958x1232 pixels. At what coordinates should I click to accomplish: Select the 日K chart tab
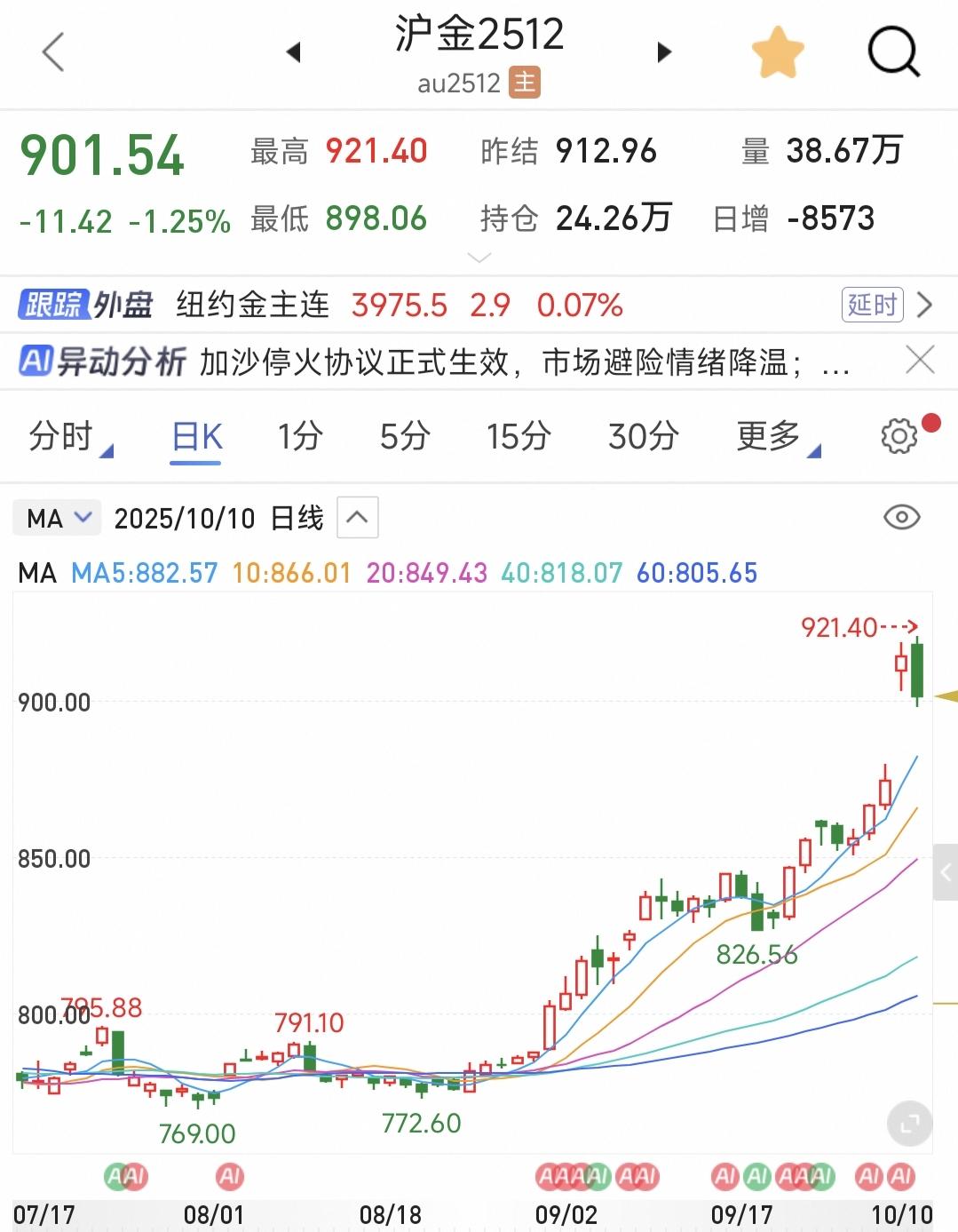pos(196,436)
